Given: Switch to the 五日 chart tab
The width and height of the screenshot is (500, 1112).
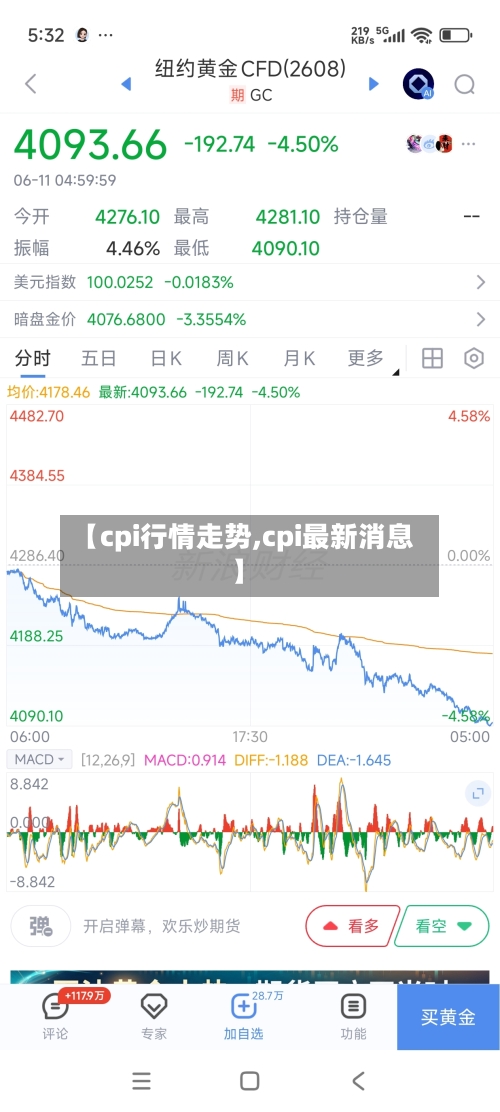Looking at the screenshot, I should click(x=99, y=358).
